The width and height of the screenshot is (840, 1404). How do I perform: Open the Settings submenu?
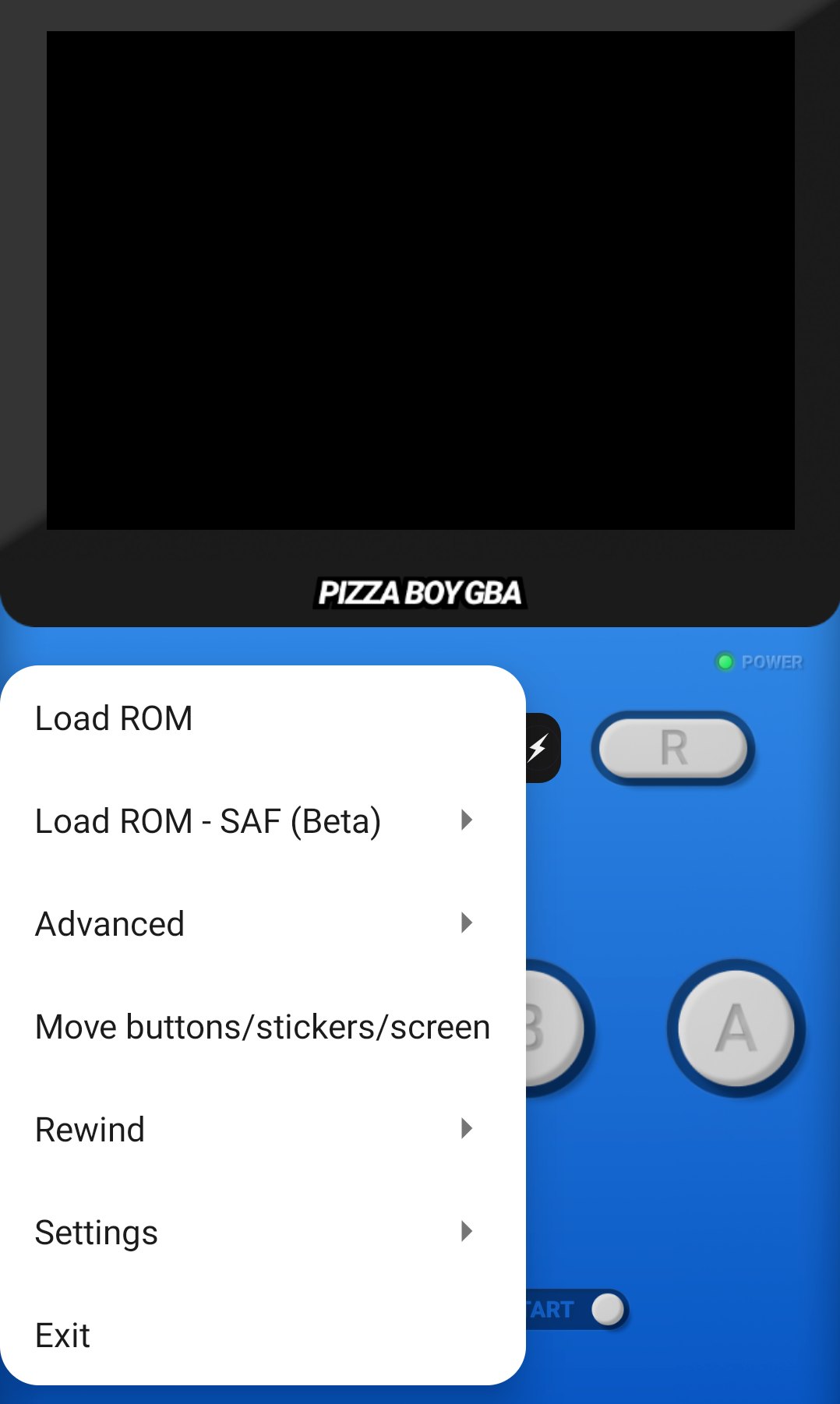[97, 1233]
